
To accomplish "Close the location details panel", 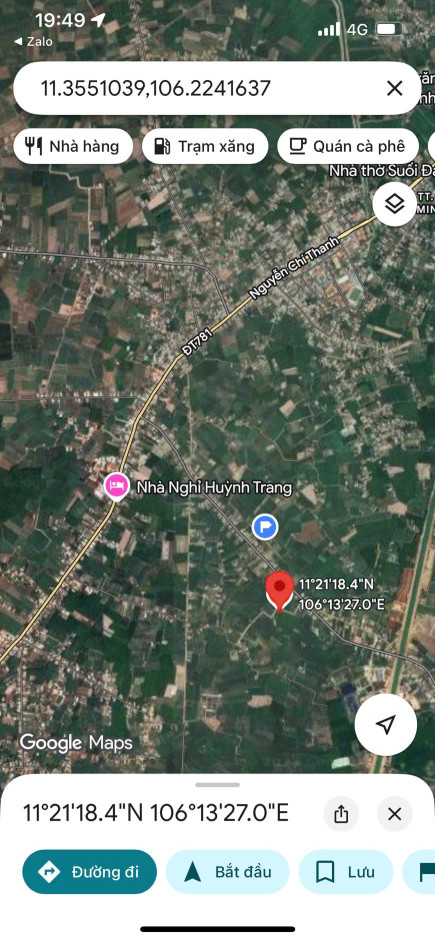I will point(394,814).
